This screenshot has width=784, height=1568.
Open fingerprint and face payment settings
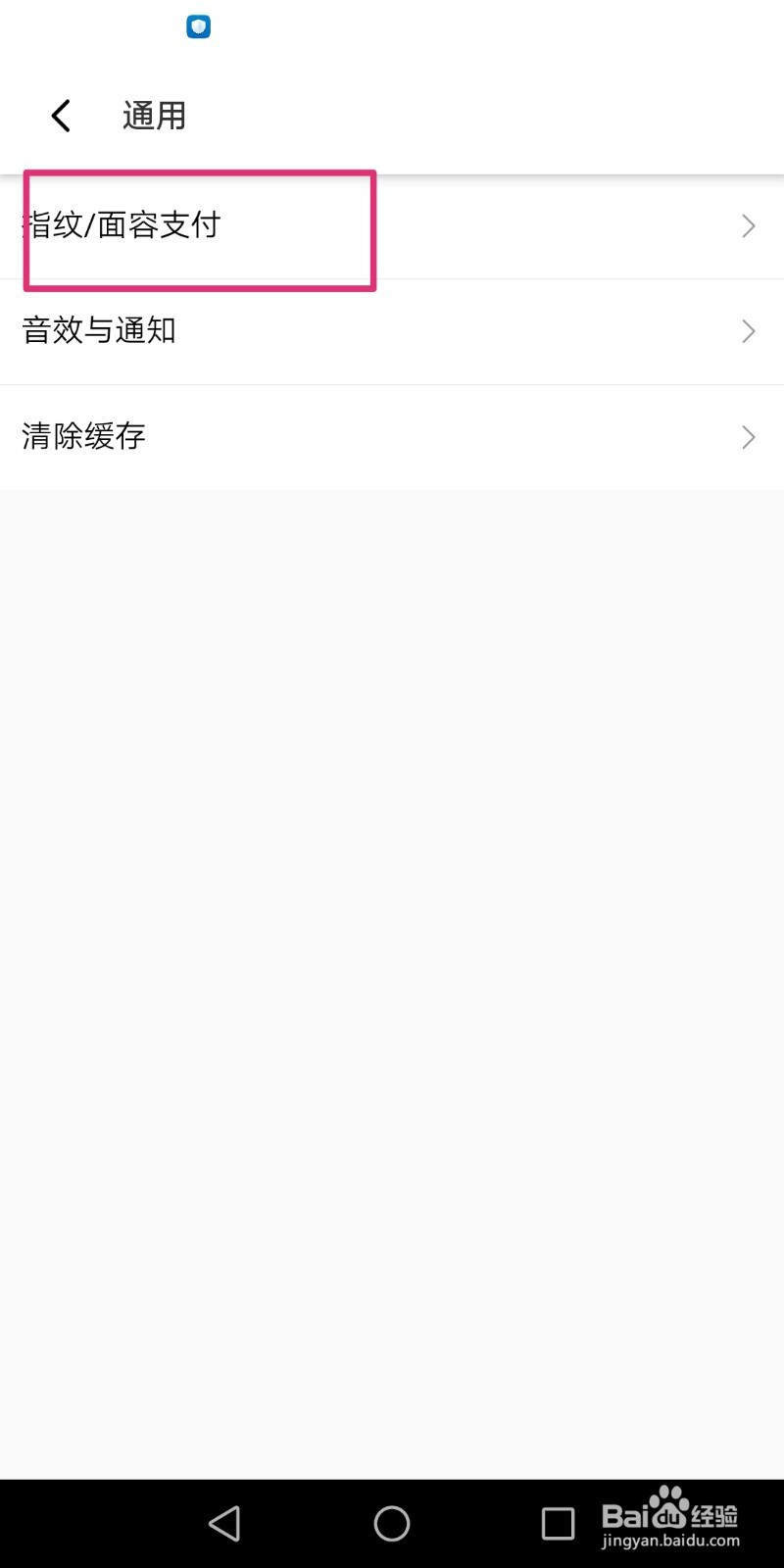coord(122,226)
